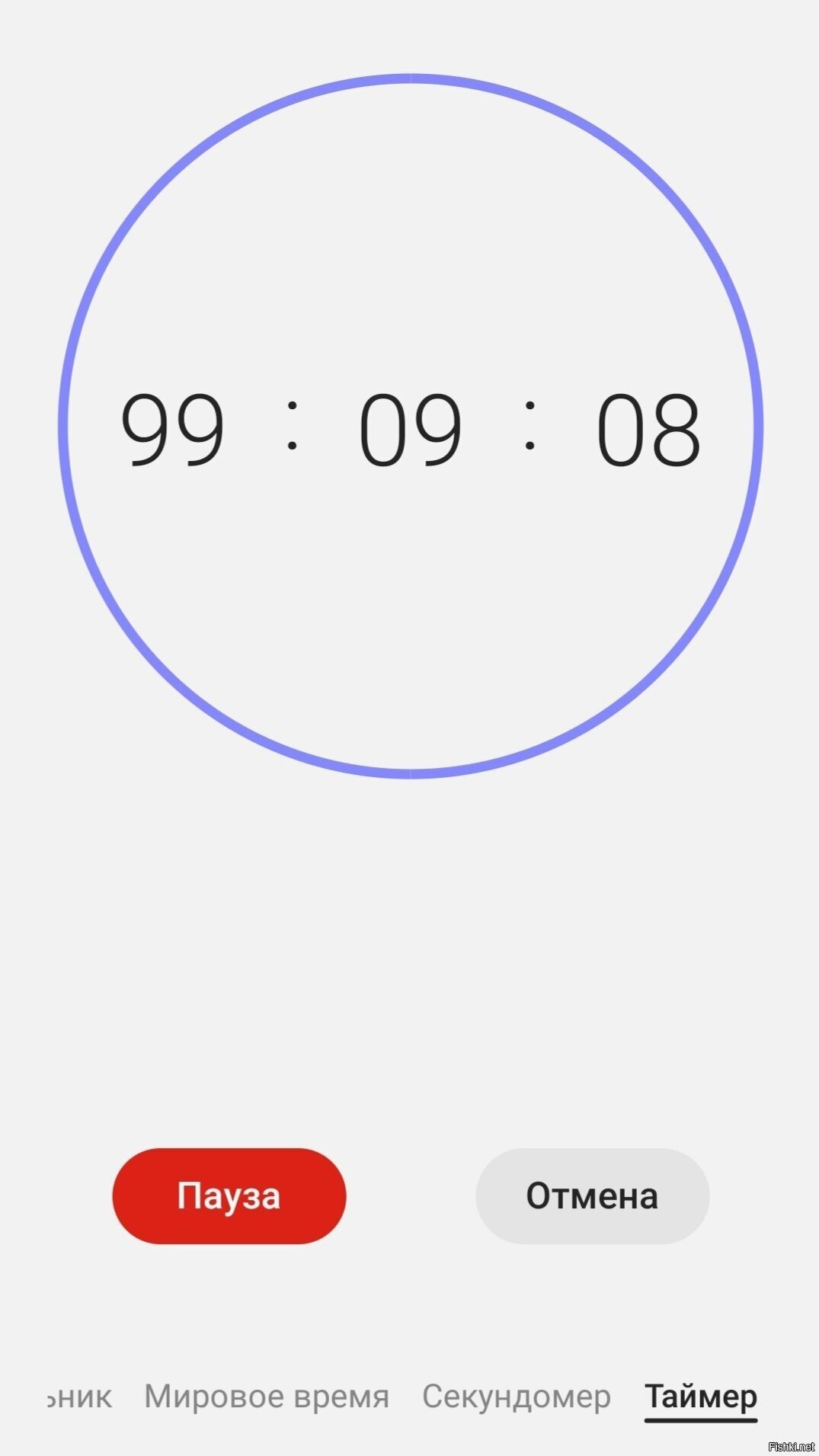The height and width of the screenshot is (1456, 819).
Task: Open the Мировое время tab
Action: [x=267, y=1397]
